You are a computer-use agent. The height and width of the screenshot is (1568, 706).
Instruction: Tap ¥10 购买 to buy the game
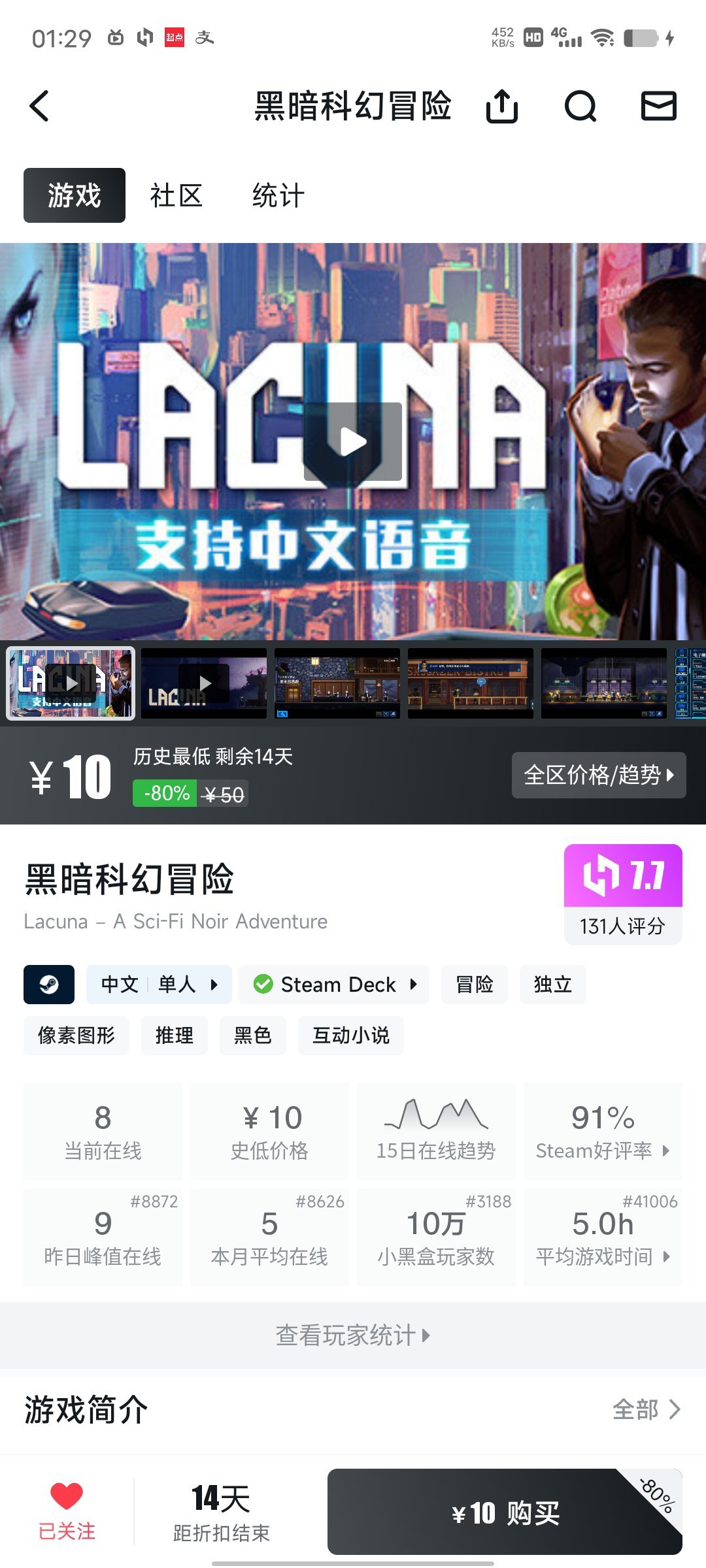(505, 1512)
